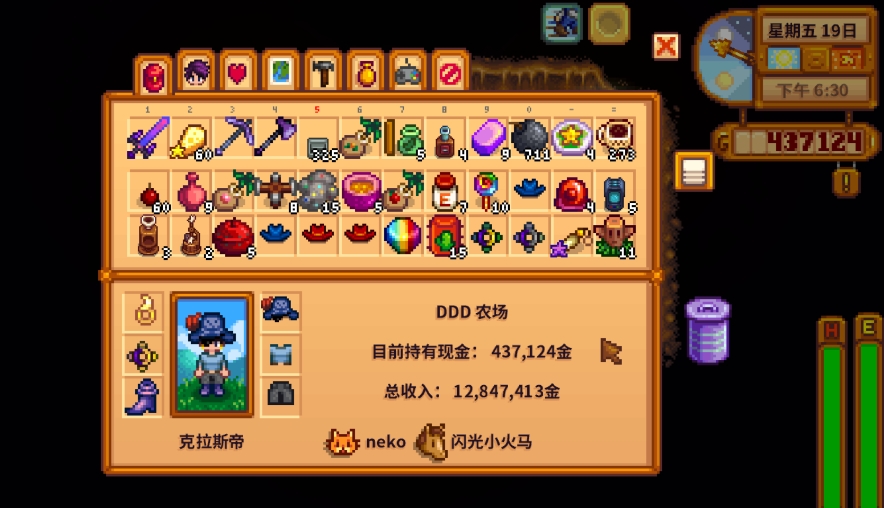Close the inventory menu with the X
Image resolution: width=884 pixels, height=508 pixels.
666,46
